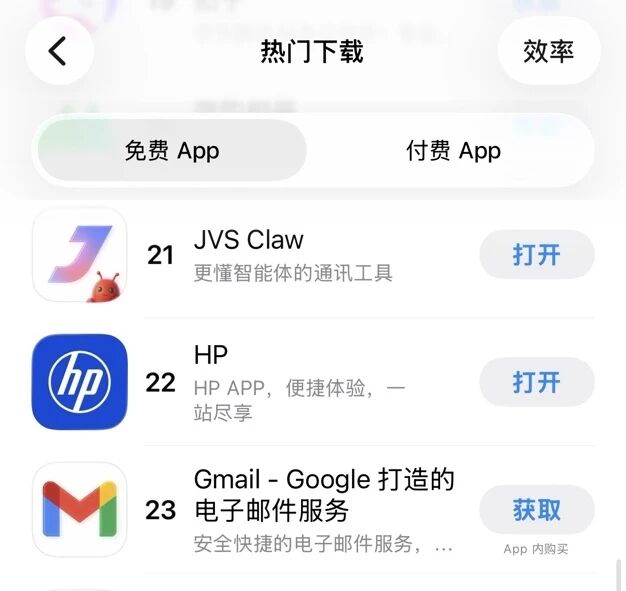Viewport: 626px width, 591px height.
Task: Open the Gmail app listing
Action: click(x=322, y=508)
